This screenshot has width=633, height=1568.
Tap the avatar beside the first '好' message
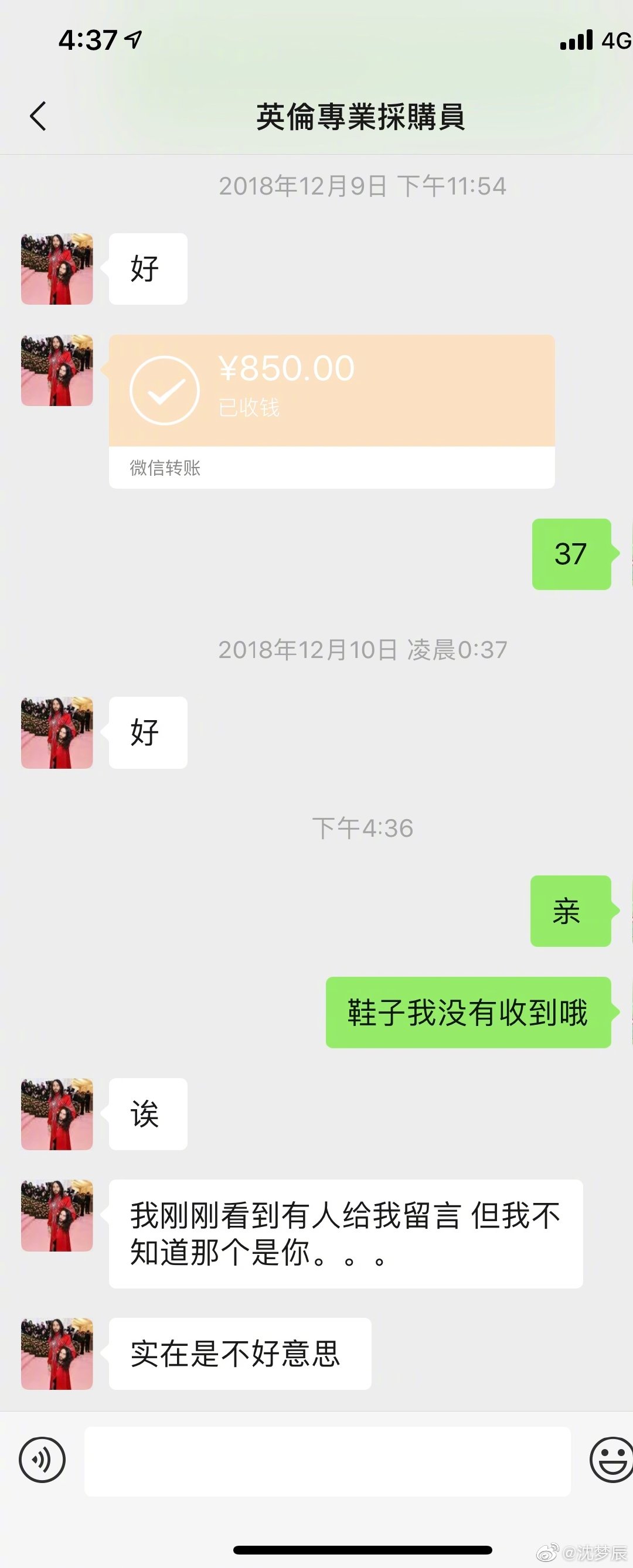(57, 268)
